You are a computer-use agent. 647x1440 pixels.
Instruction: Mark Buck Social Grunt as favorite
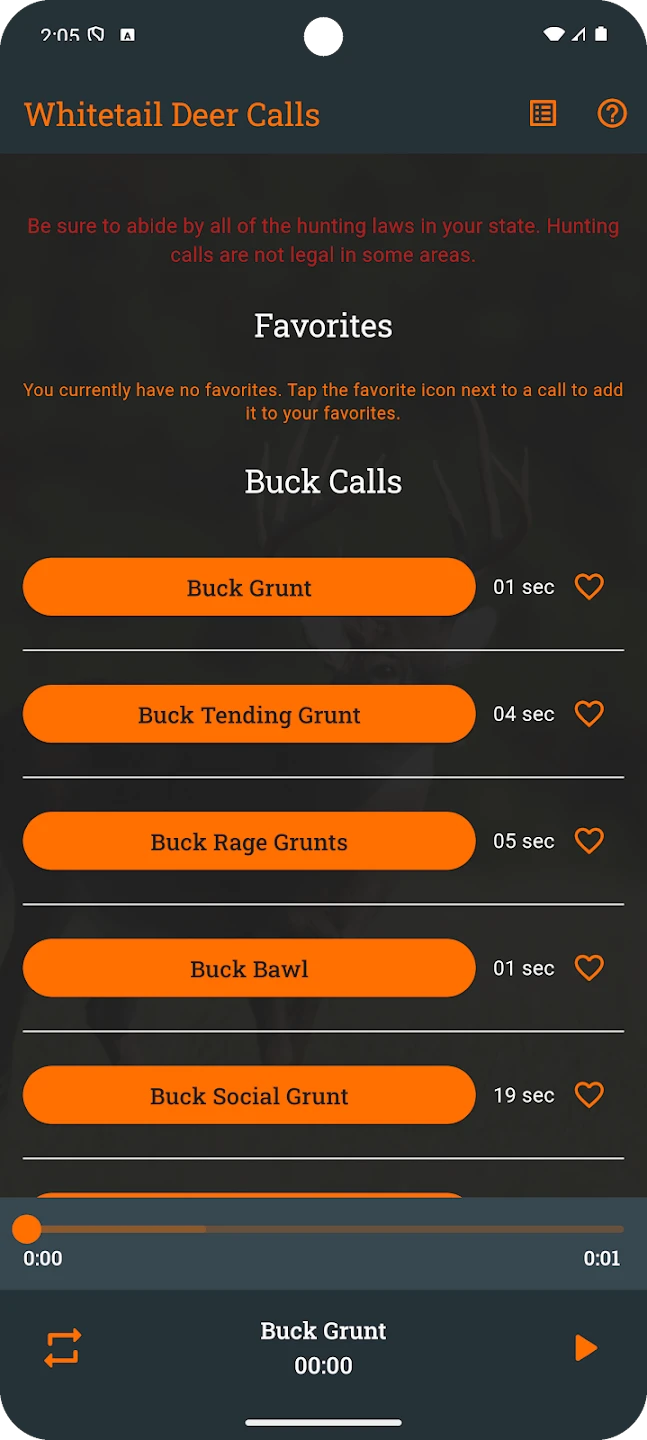589,1095
